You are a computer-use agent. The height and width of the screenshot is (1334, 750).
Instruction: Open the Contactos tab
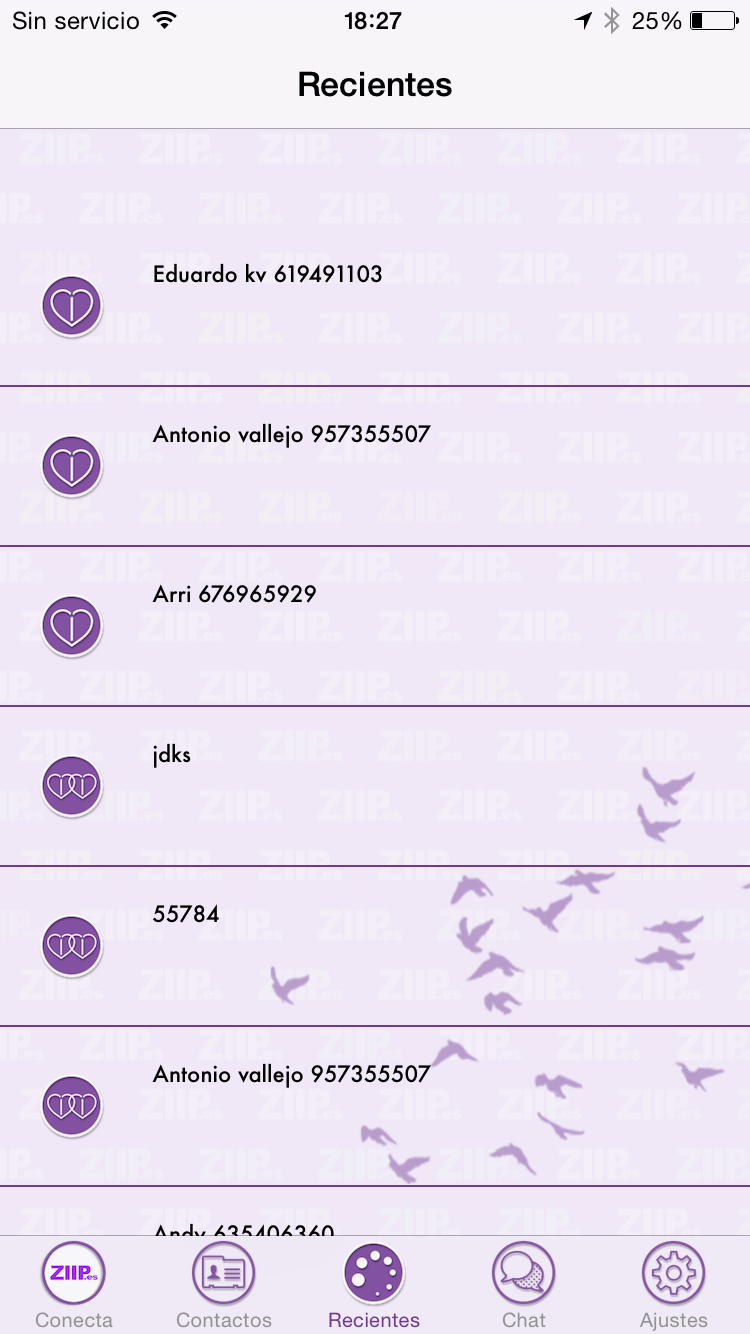224,1285
